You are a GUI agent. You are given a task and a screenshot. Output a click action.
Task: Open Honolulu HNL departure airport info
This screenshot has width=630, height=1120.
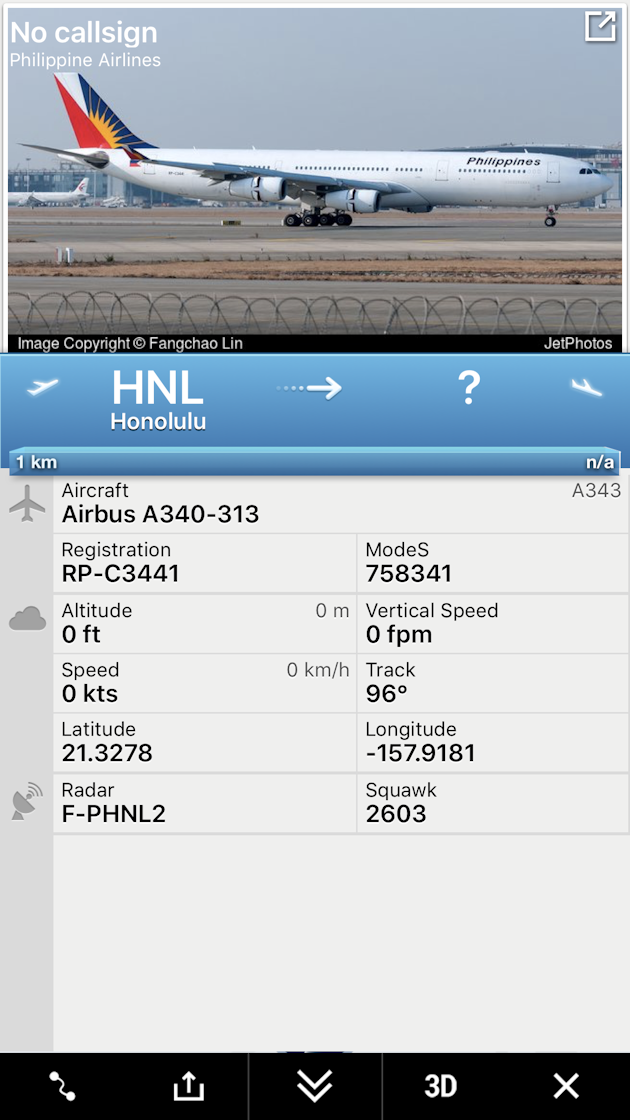pos(158,400)
